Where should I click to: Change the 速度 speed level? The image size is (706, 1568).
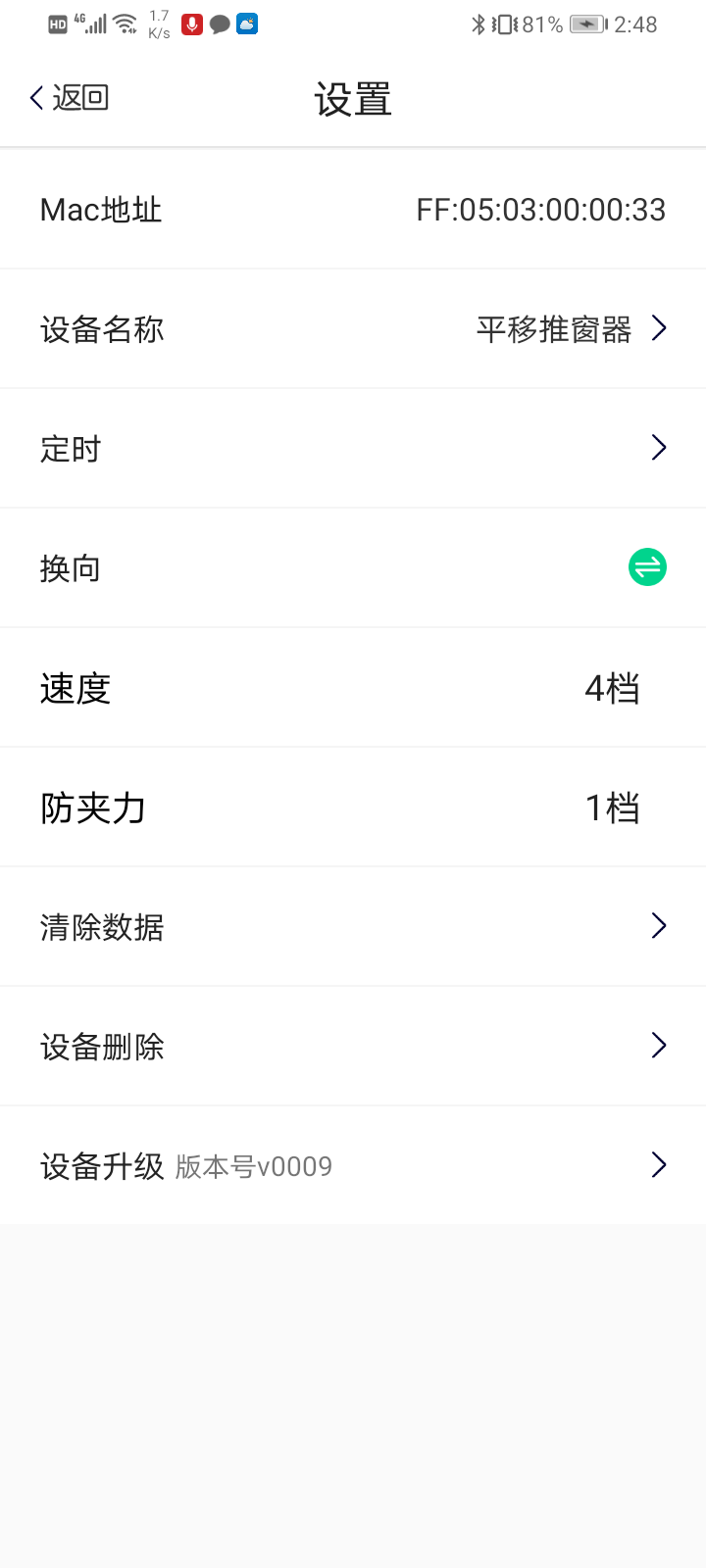612,688
